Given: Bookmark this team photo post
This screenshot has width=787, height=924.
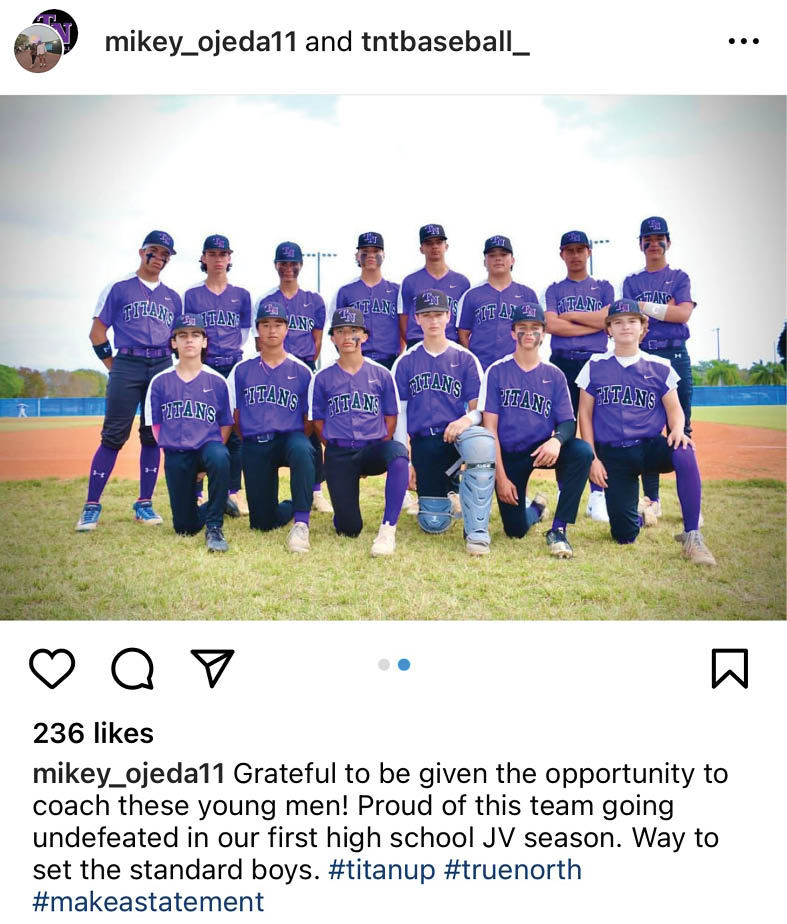Looking at the screenshot, I should pos(729,668).
